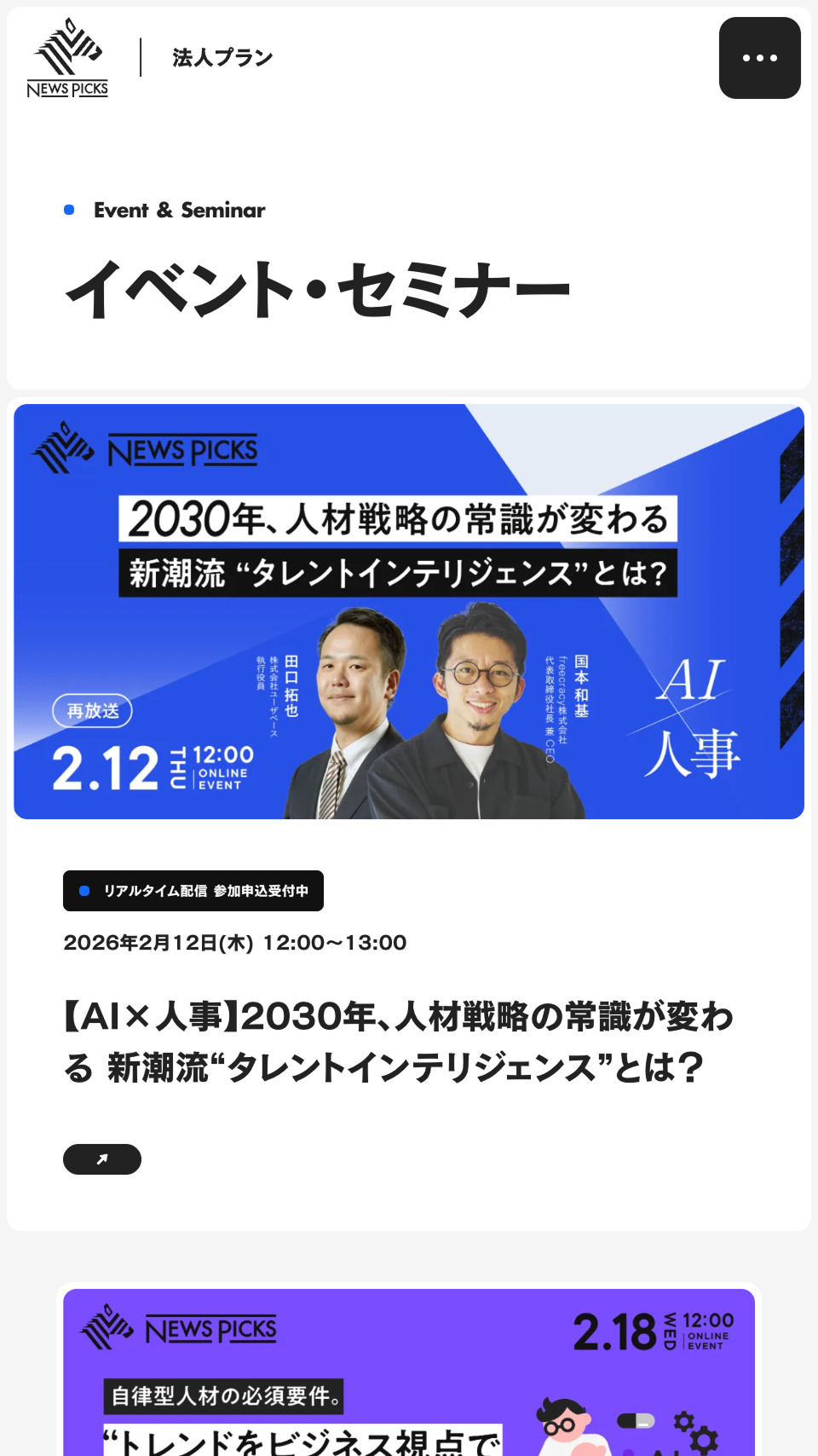The height and width of the screenshot is (1456, 818).
Task: Open the 2.18 自律型人材 event card
Action: coord(409,1372)
